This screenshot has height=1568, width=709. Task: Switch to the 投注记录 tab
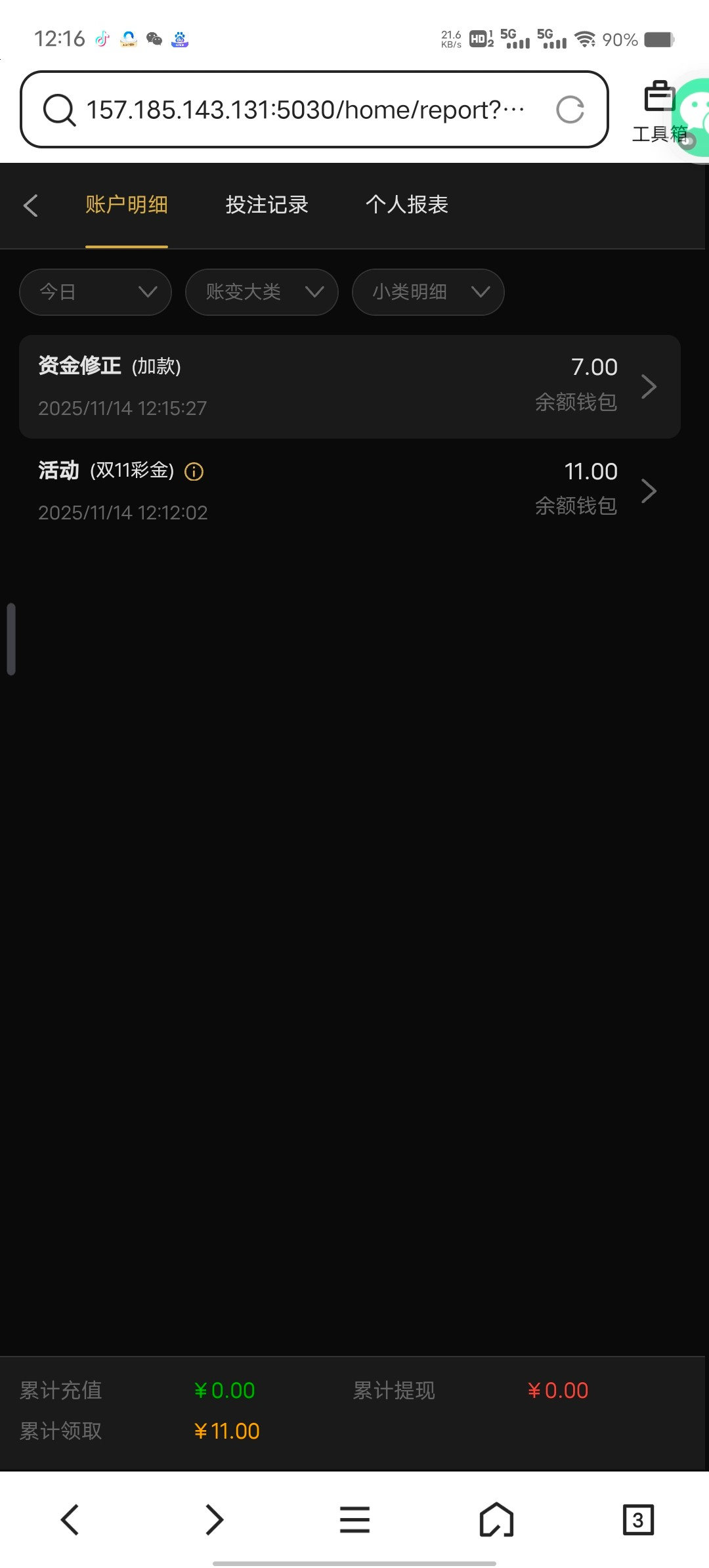click(x=267, y=205)
